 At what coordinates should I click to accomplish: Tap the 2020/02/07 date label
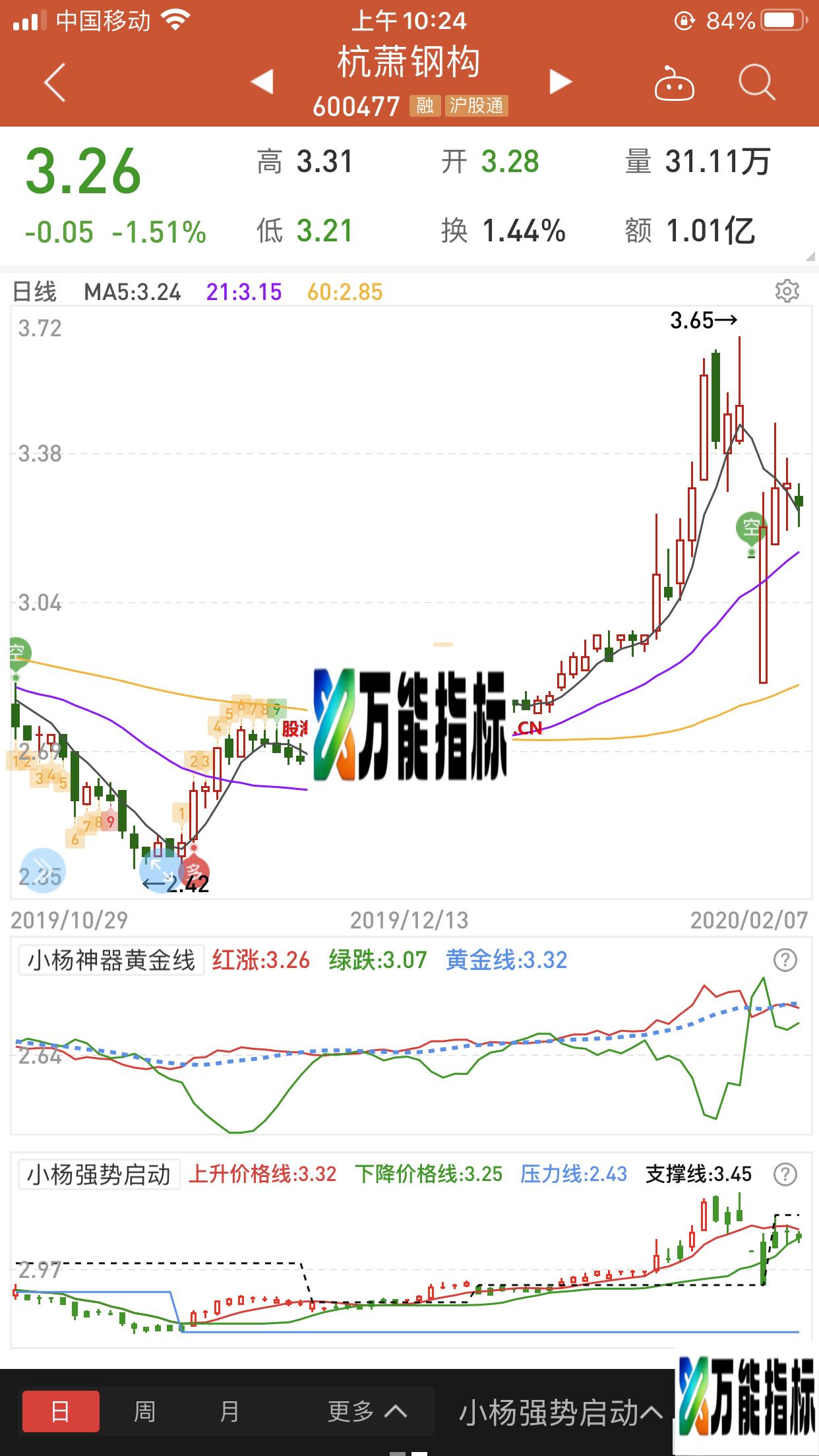pos(748,918)
